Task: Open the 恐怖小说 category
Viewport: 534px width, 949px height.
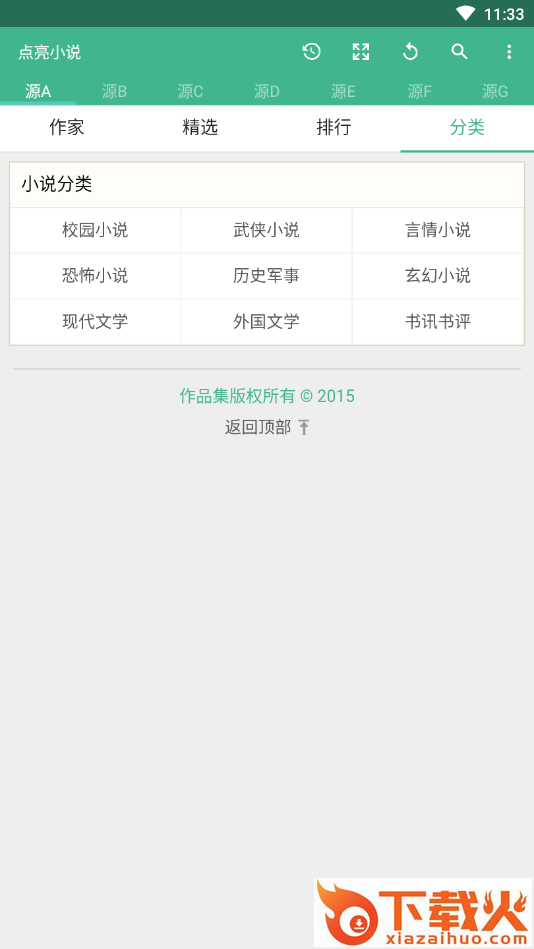Action: [x=95, y=276]
